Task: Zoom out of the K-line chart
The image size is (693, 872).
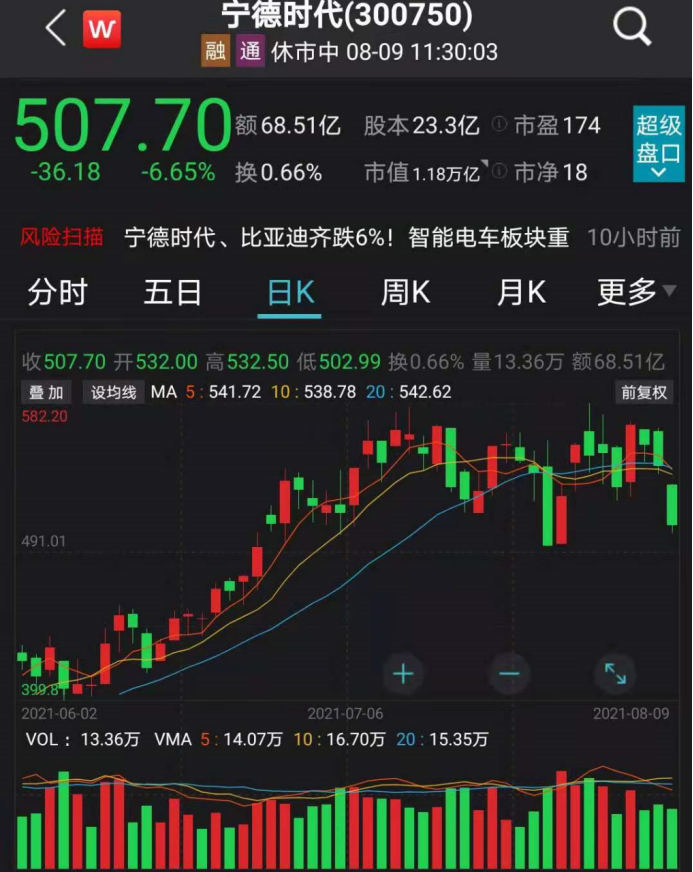Action: pyautogui.click(x=509, y=673)
